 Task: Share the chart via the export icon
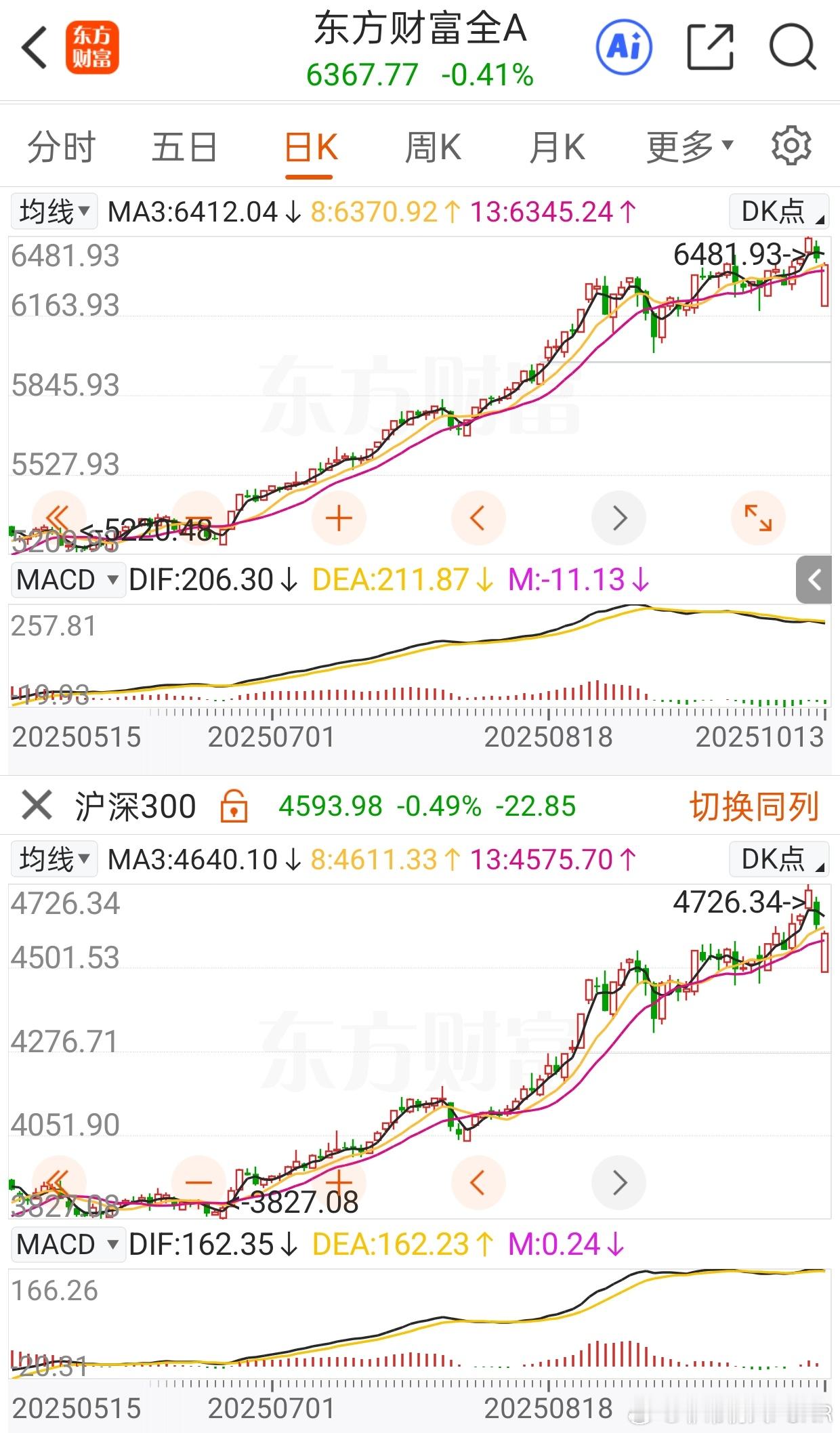coord(710,47)
